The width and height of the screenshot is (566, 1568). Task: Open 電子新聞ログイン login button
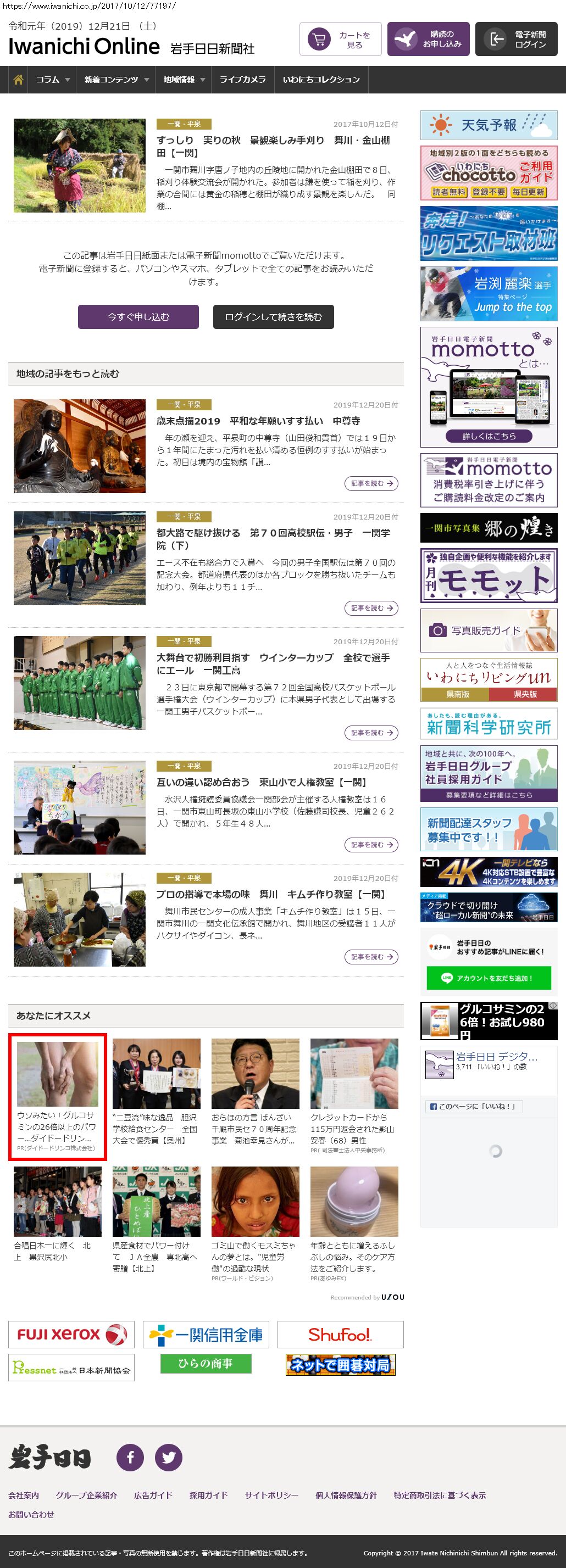coord(515,40)
